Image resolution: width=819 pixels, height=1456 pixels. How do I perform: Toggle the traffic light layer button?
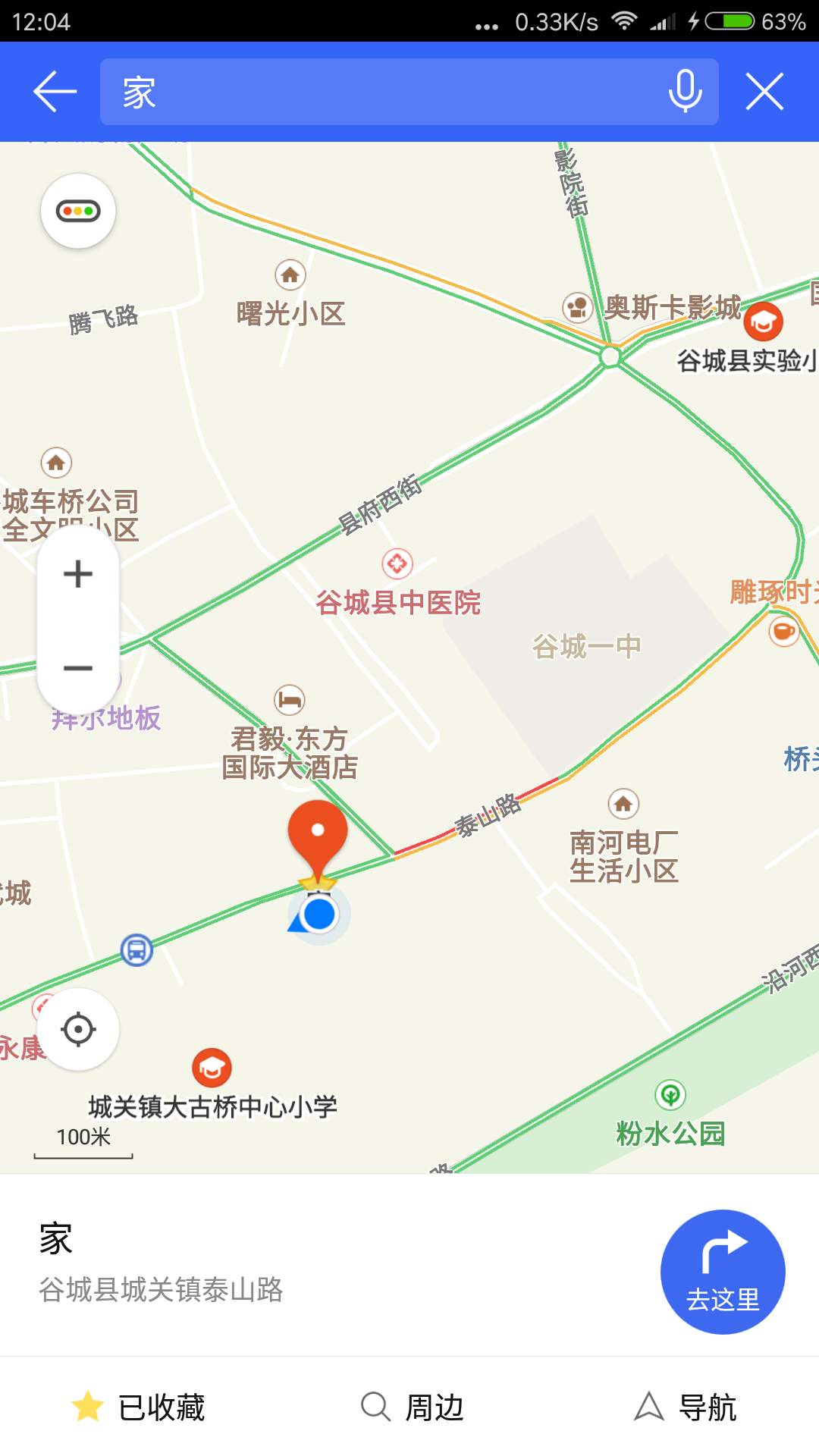[78, 211]
